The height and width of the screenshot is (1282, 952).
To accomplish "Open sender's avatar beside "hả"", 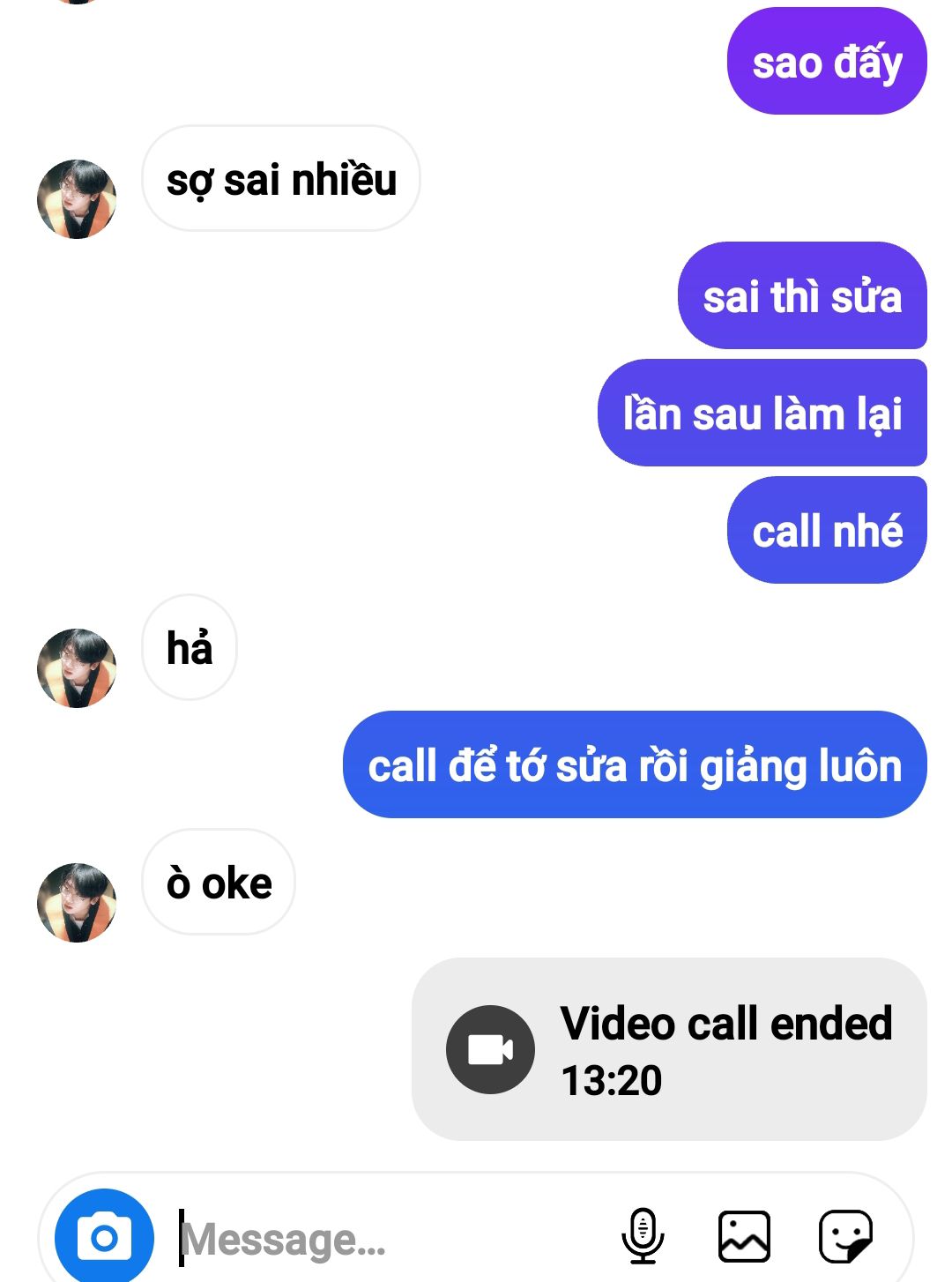I will pos(77,668).
